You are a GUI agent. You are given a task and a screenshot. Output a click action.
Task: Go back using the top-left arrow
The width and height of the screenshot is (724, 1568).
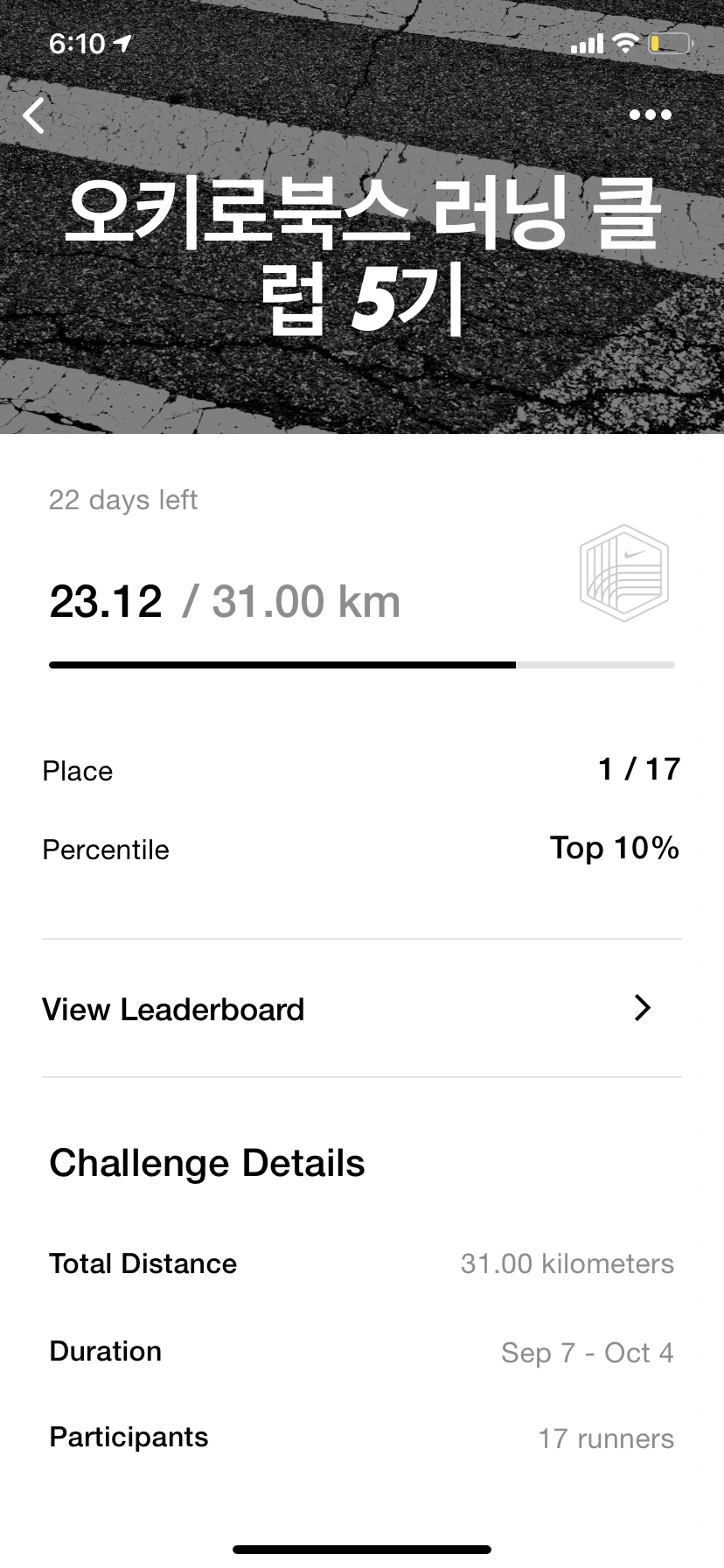click(35, 115)
